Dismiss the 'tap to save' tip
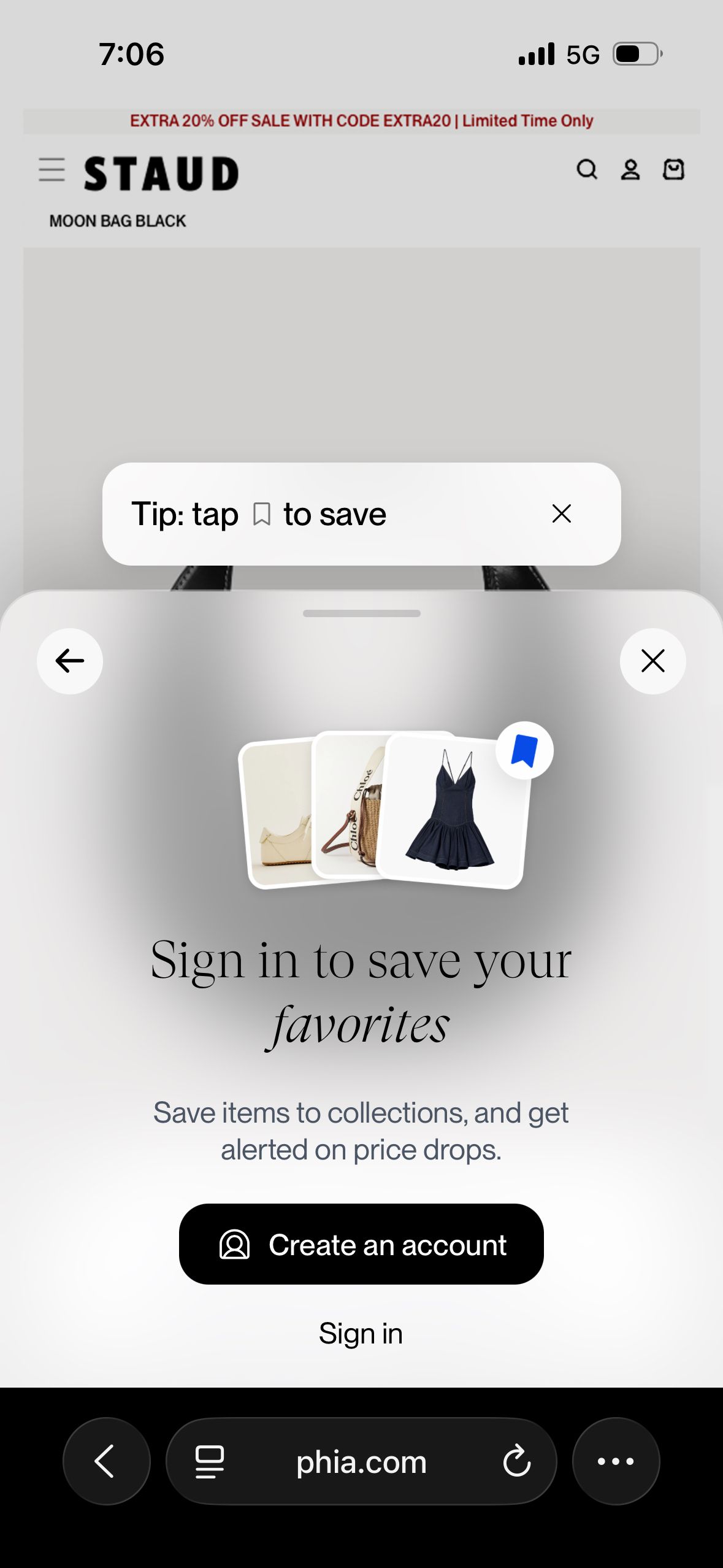The image size is (723, 1568). click(561, 513)
